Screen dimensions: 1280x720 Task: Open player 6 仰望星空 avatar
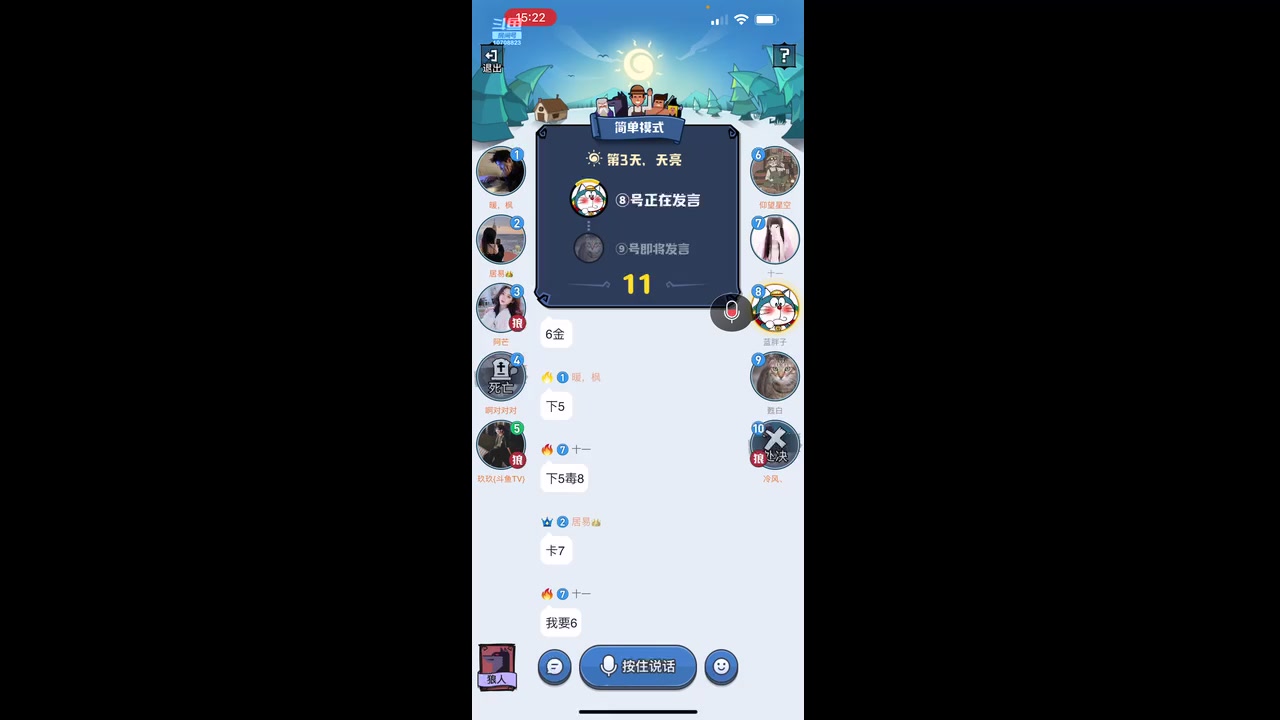775,171
